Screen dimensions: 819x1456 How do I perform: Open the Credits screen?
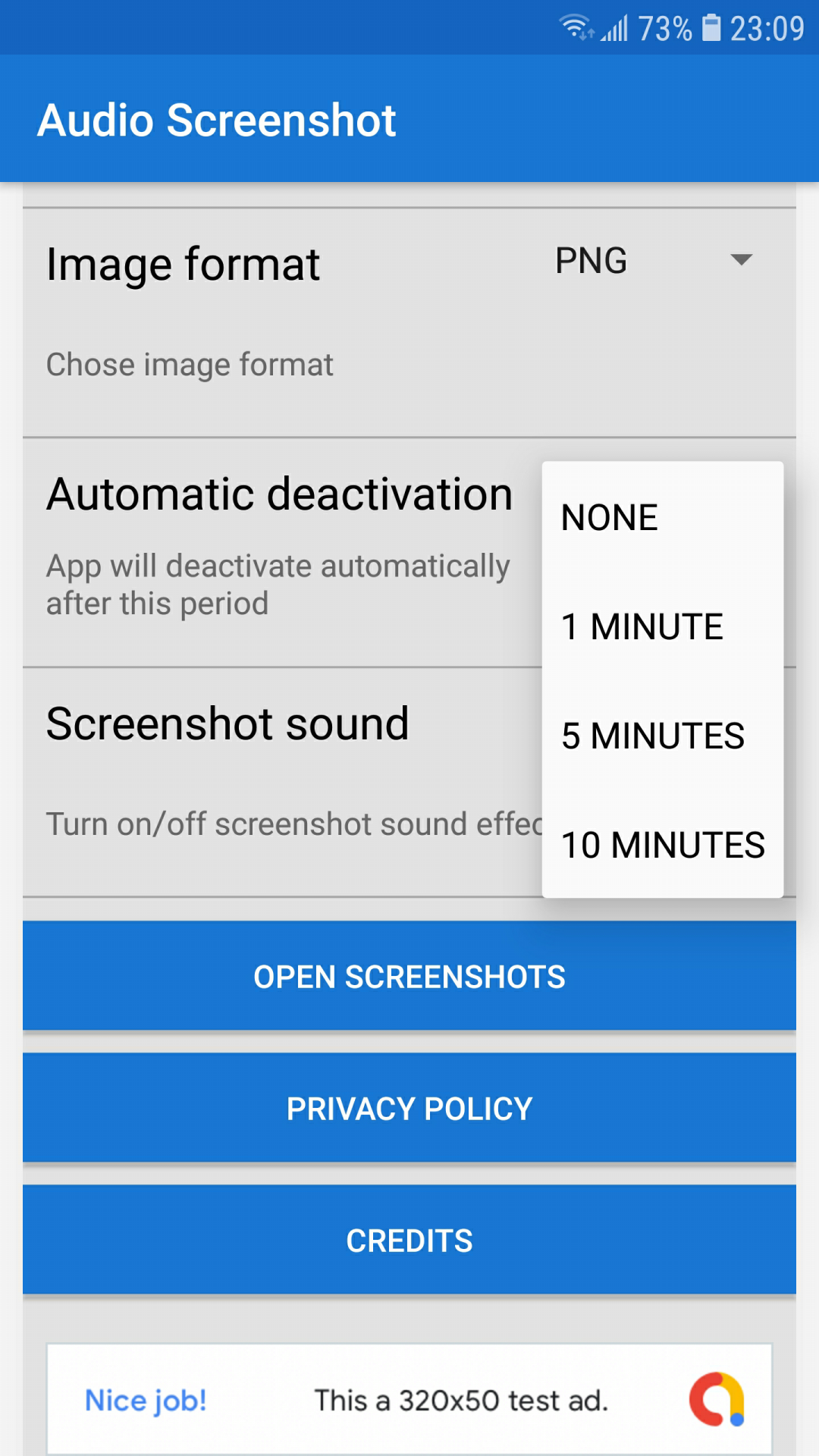click(x=409, y=1240)
